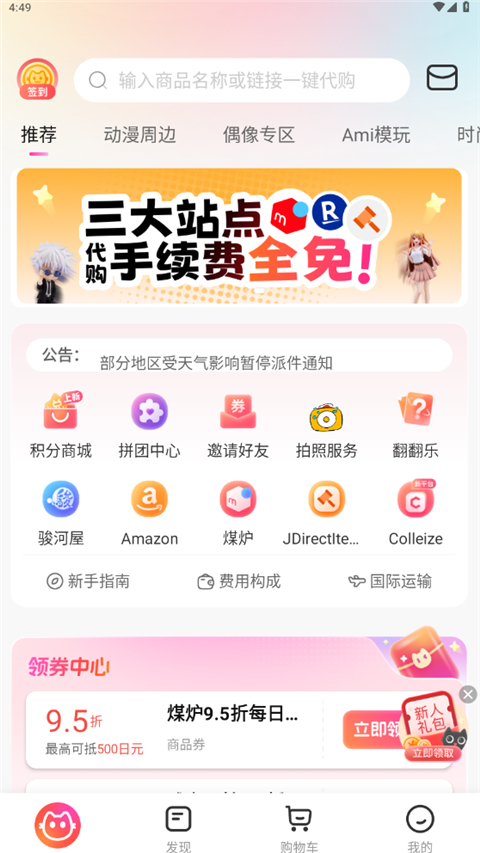Open 积分商城
This screenshot has height=853, width=480.
click(x=60, y=425)
